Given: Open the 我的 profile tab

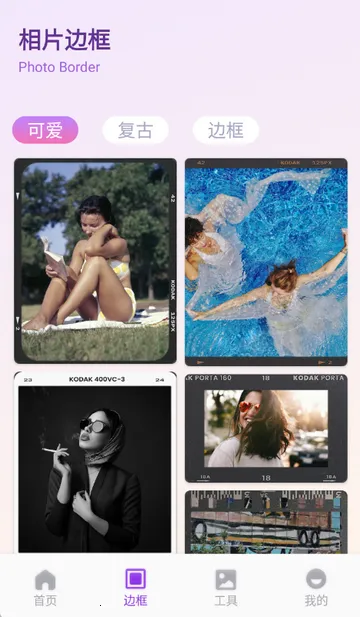Looking at the screenshot, I should [x=316, y=588].
